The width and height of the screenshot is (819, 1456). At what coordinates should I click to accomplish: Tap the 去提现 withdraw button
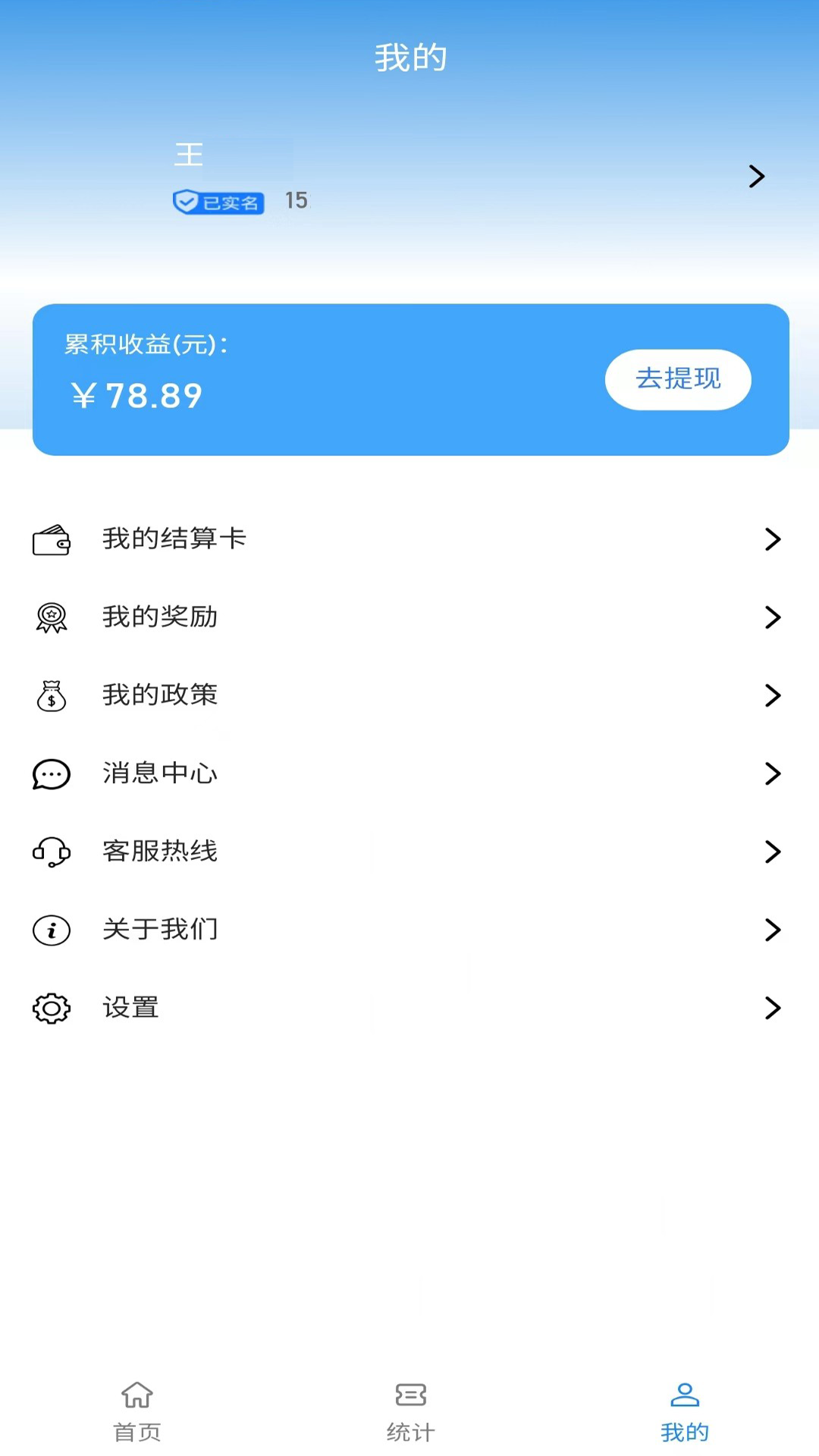678,379
